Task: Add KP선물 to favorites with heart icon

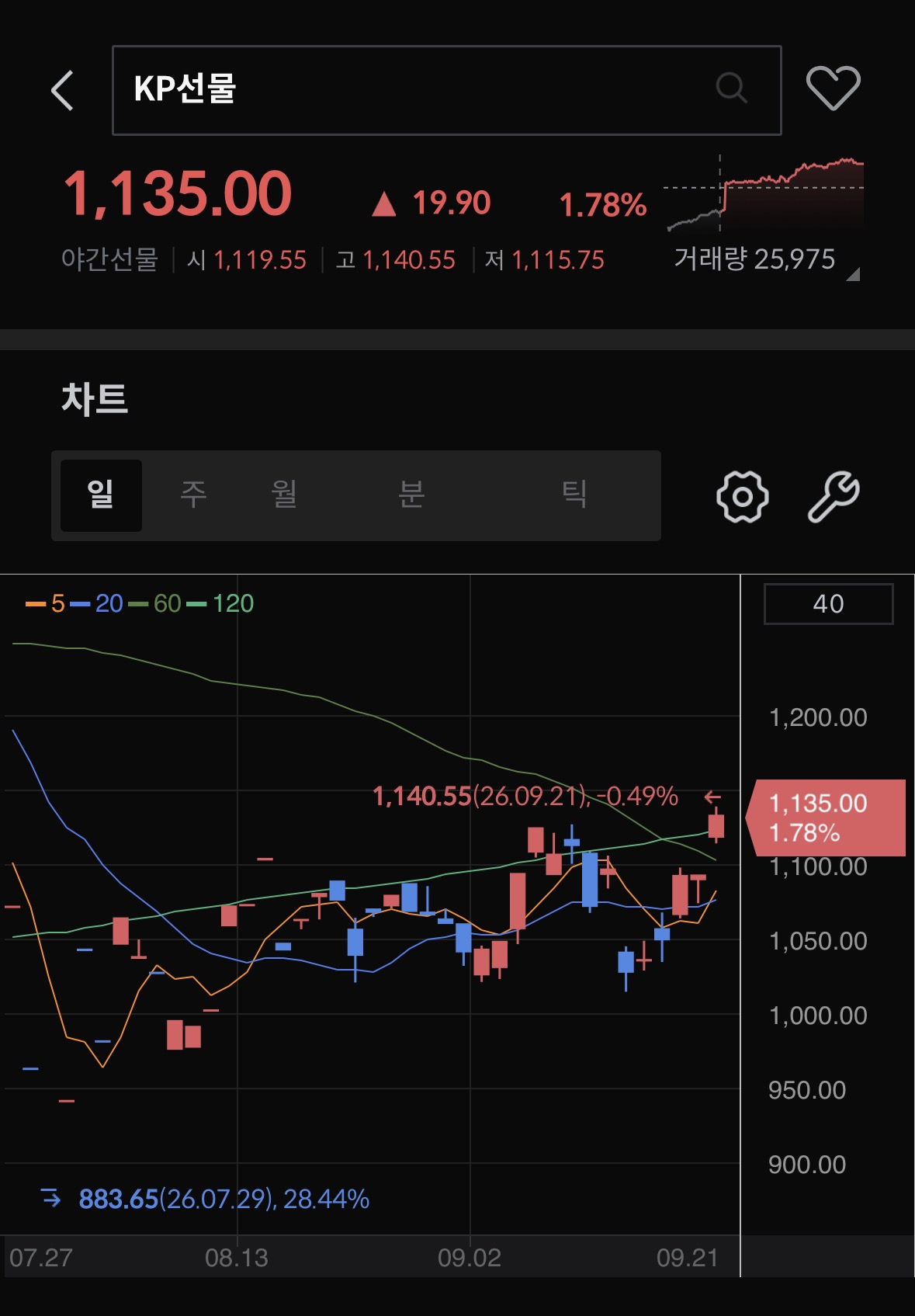Action: tap(834, 88)
